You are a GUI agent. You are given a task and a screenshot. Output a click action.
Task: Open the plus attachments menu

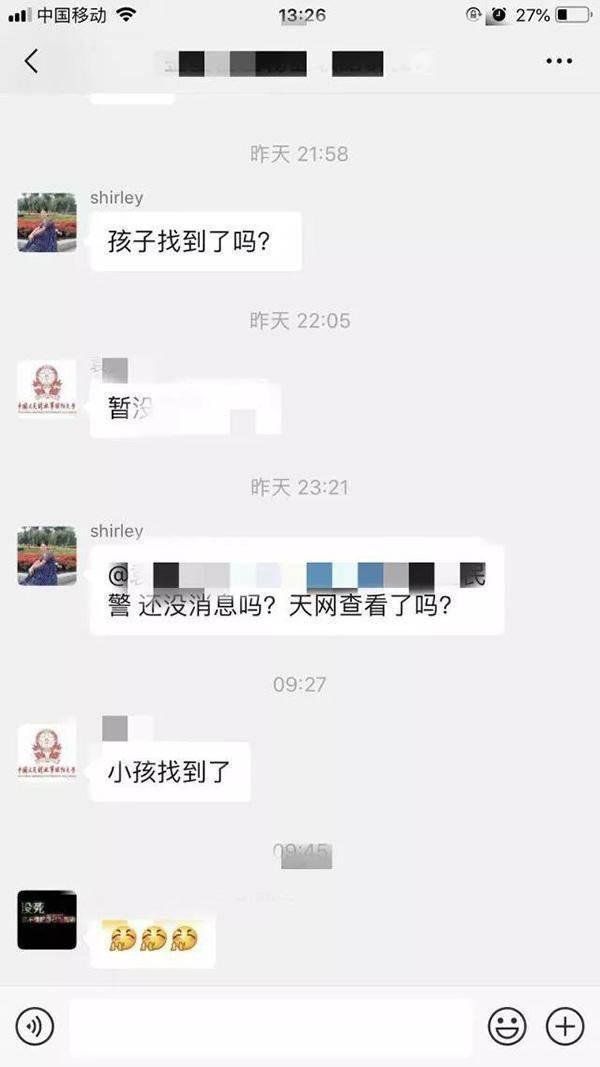(x=565, y=1026)
